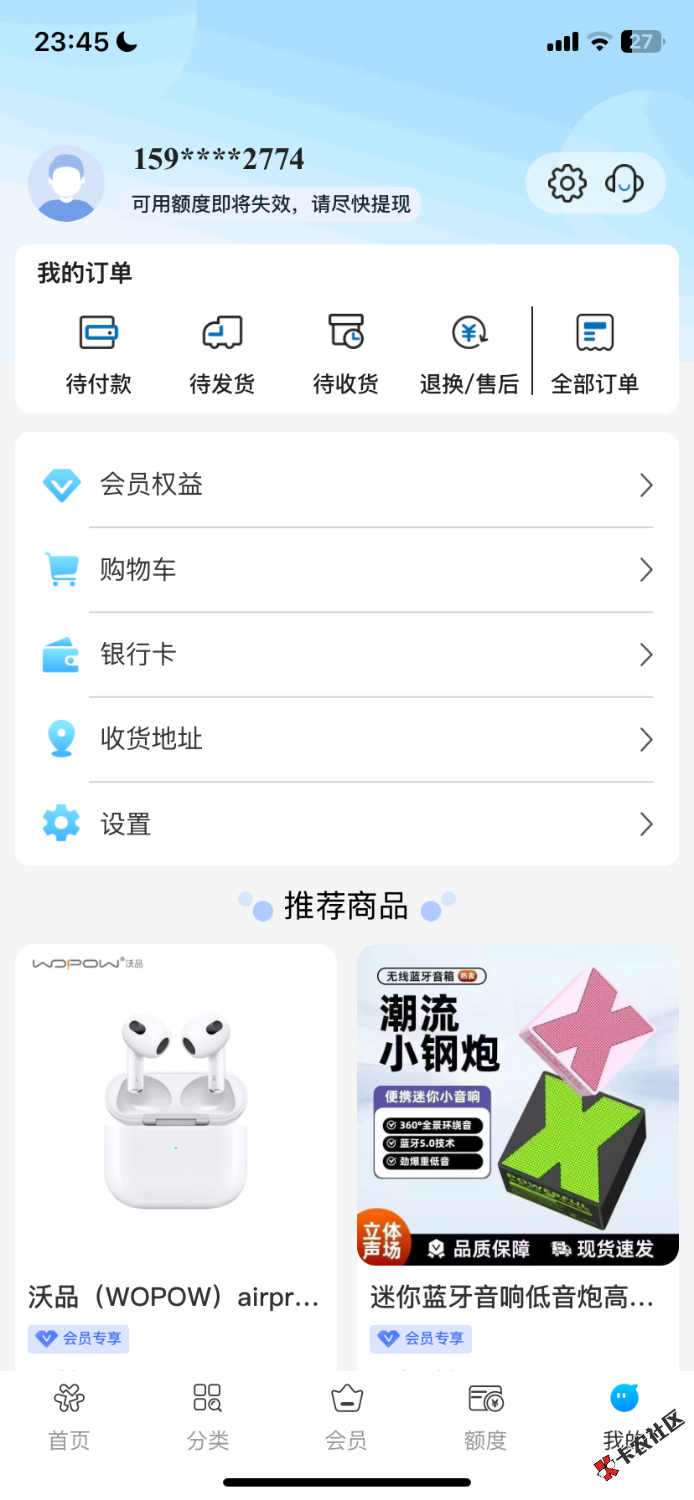Open 银行卡 bank card row

click(346, 655)
